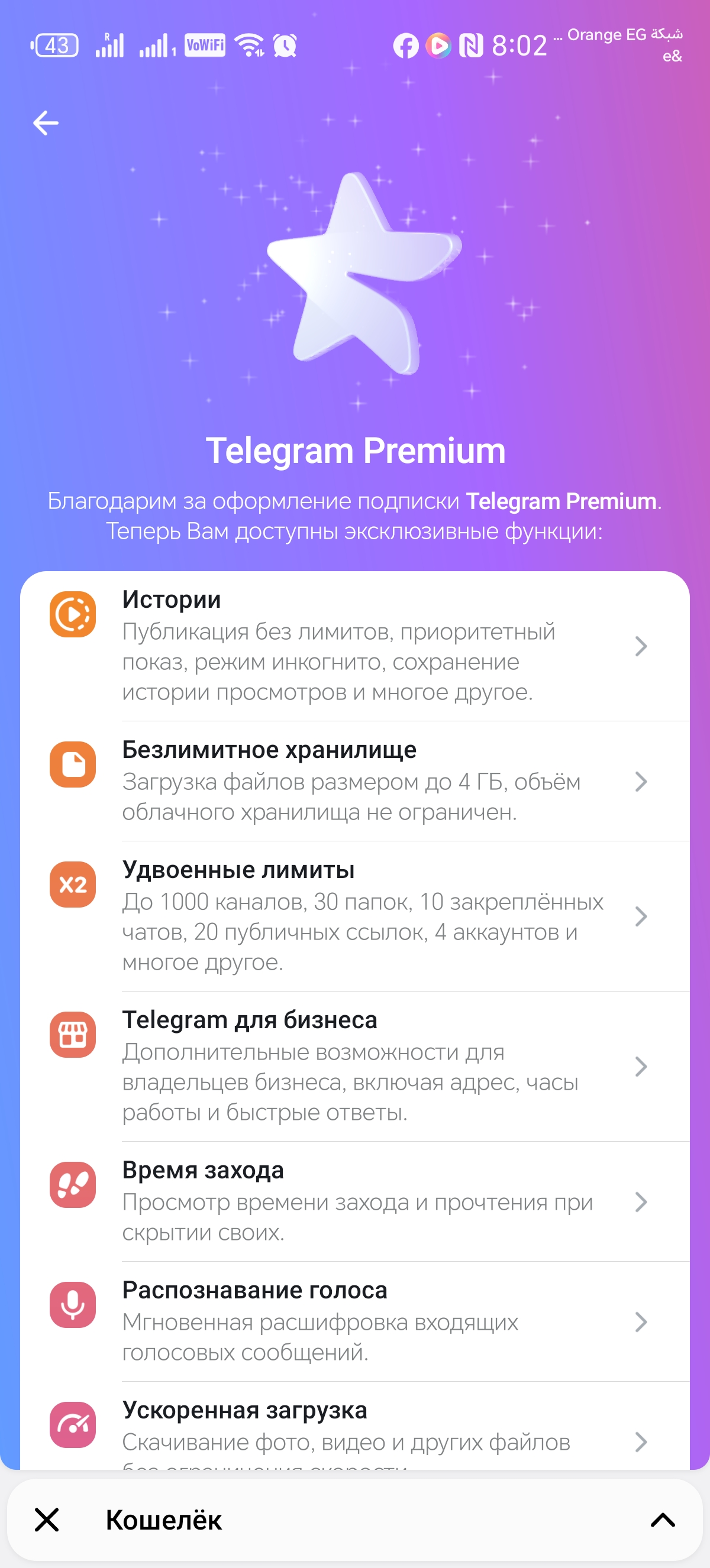Open the Истории premium feature row

(355, 646)
